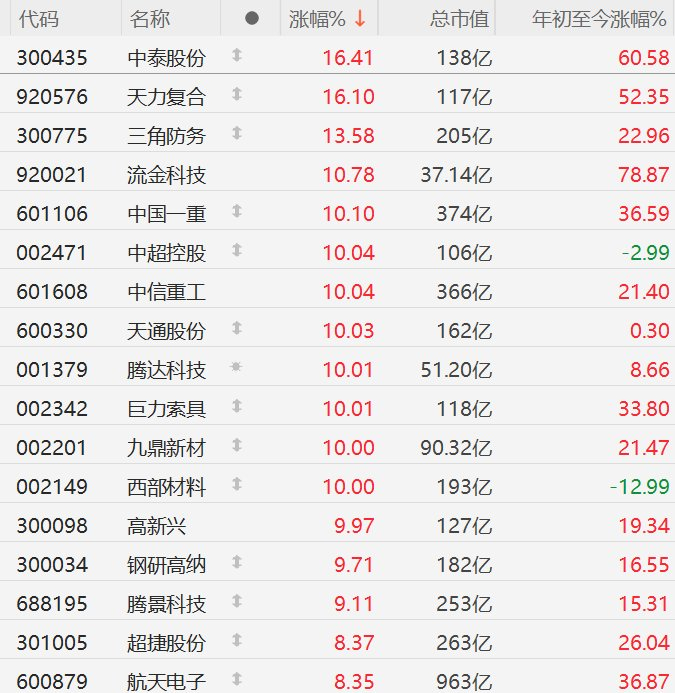Image resolution: width=675 pixels, height=693 pixels.
Task: Open 航天电子 600879 details
Action: 167,682
